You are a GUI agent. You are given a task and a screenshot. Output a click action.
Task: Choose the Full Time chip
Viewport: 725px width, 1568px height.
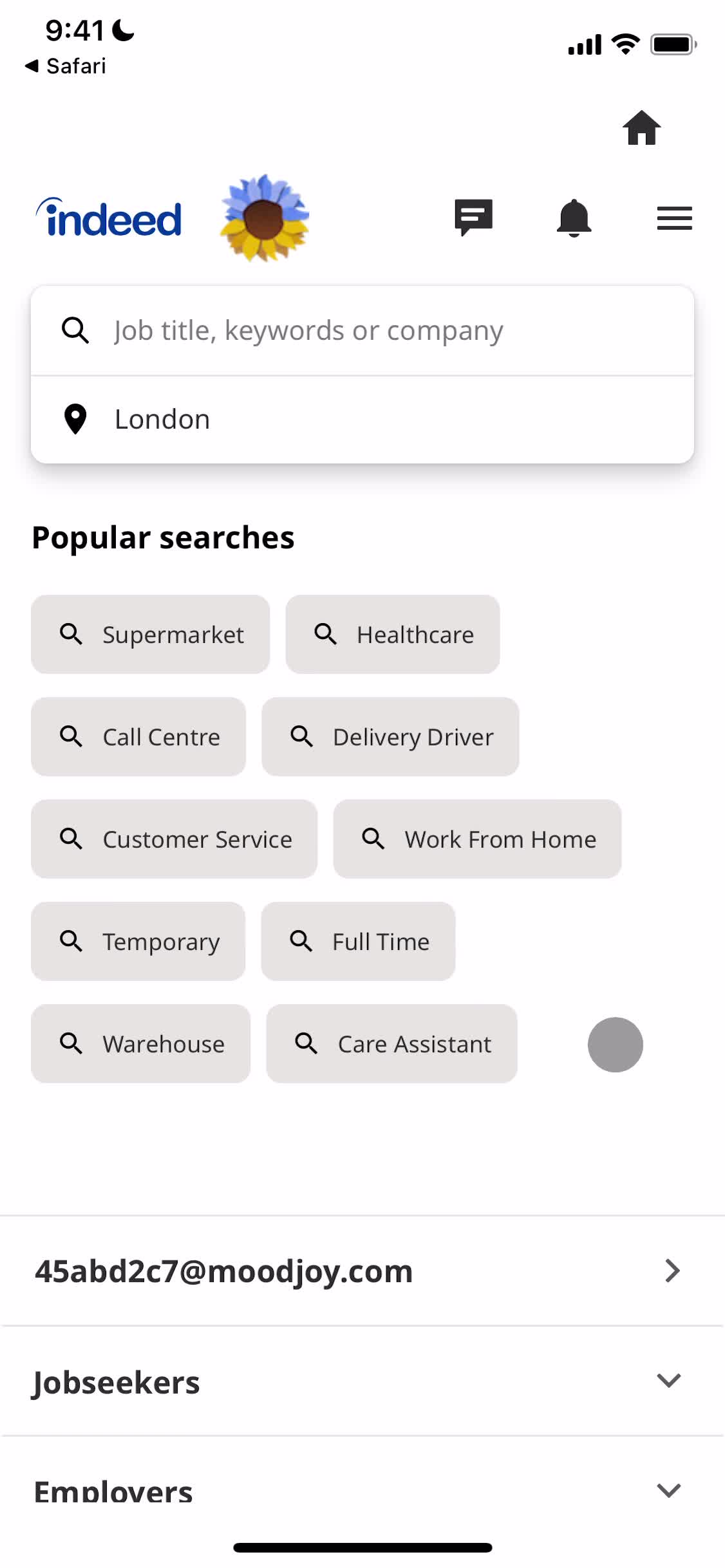358,942
